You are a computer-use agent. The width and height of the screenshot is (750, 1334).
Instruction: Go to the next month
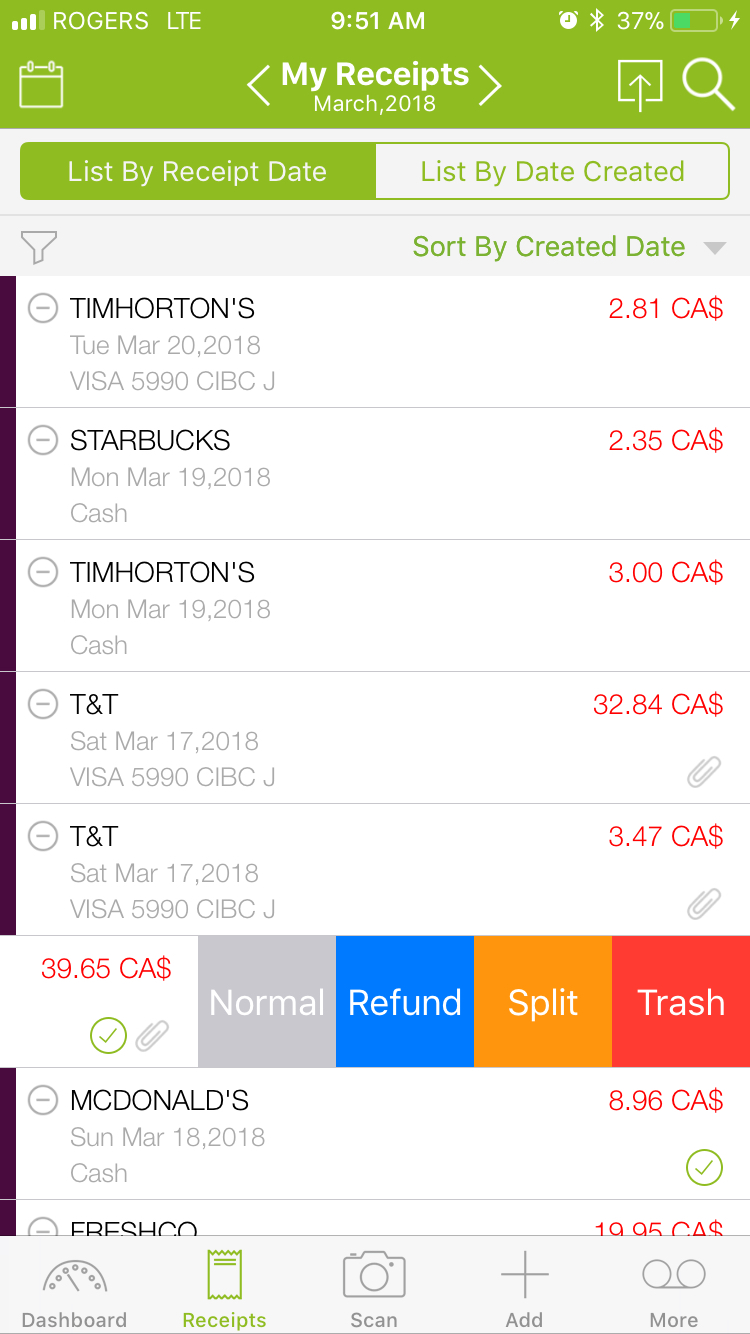pos(490,85)
